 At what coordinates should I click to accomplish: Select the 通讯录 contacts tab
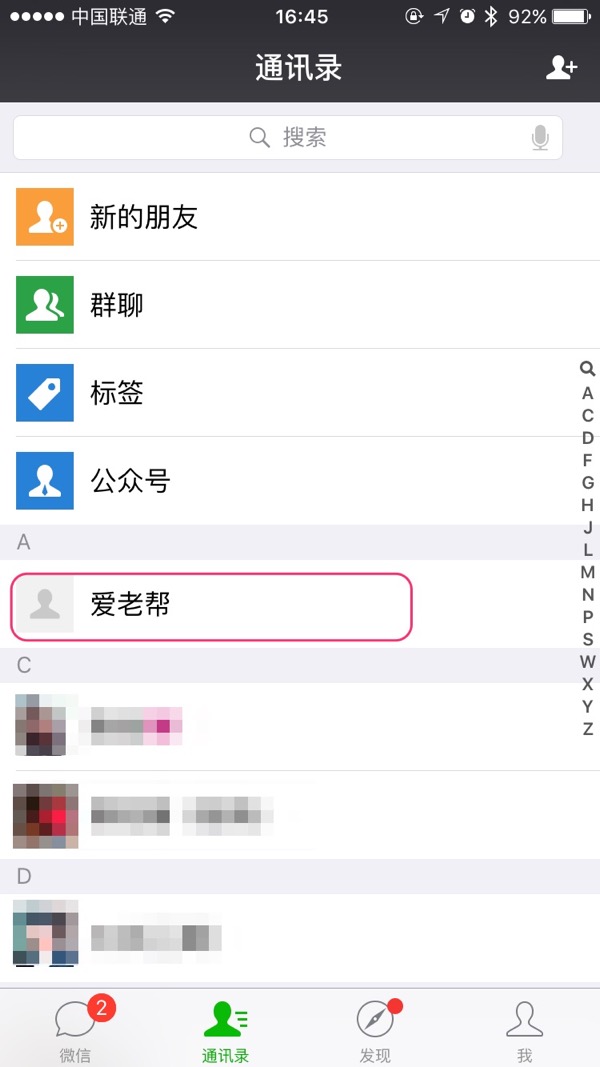(x=225, y=1029)
